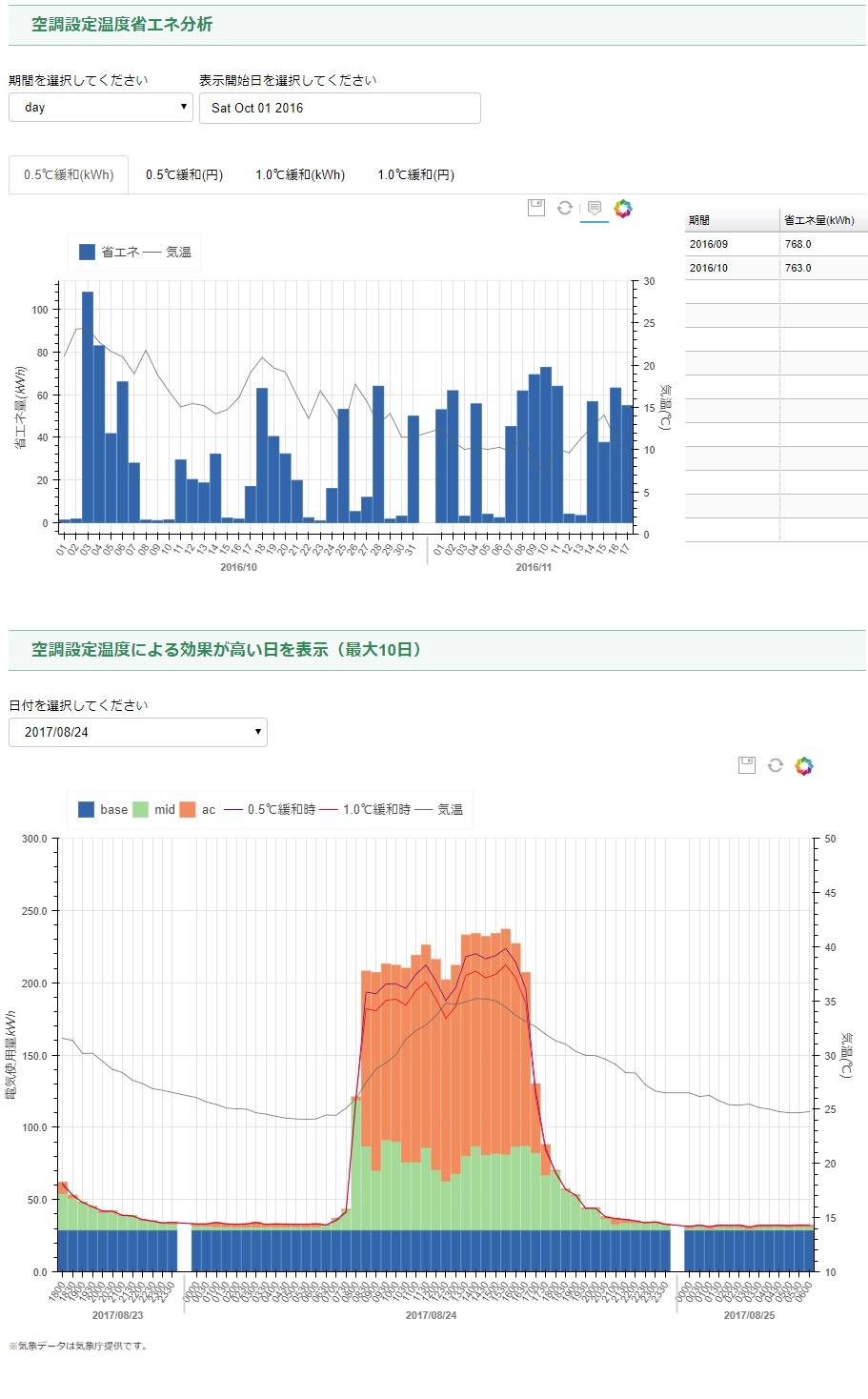Open the period dropdown showing day
The height and width of the screenshot is (1399, 868).
click(101, 107)
